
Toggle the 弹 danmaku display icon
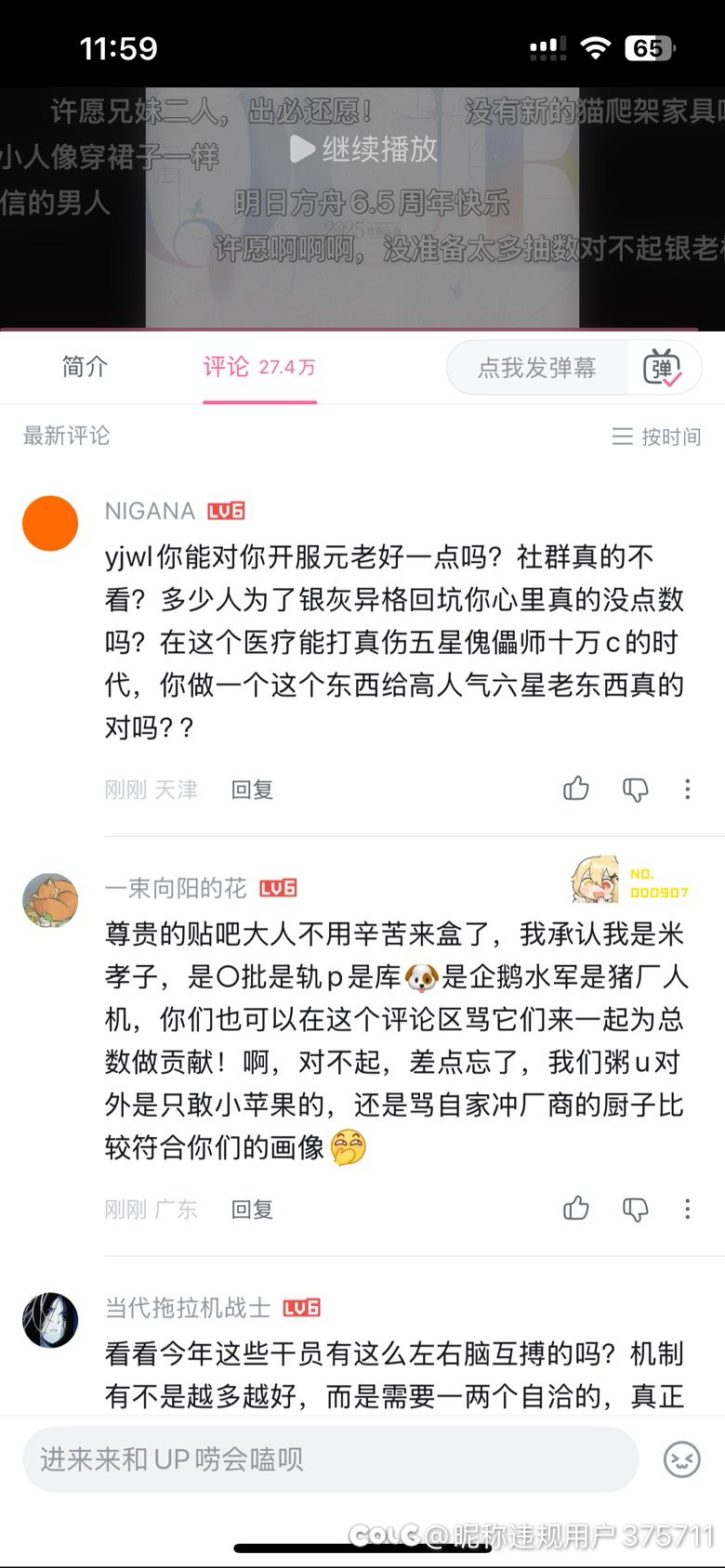point(663,368)
